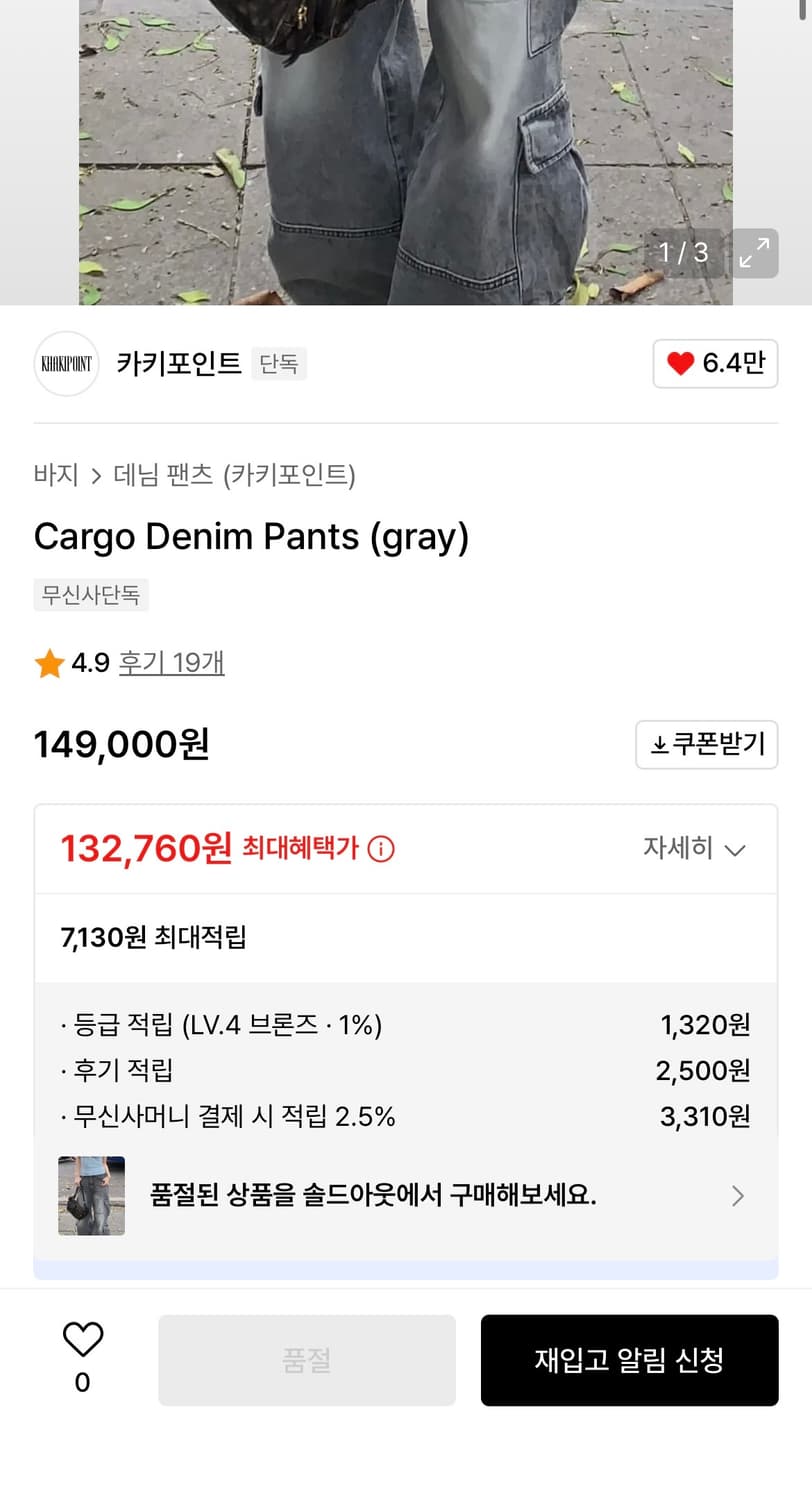Open the 쿠폰받기 coupon download icon

pos(662,744)
